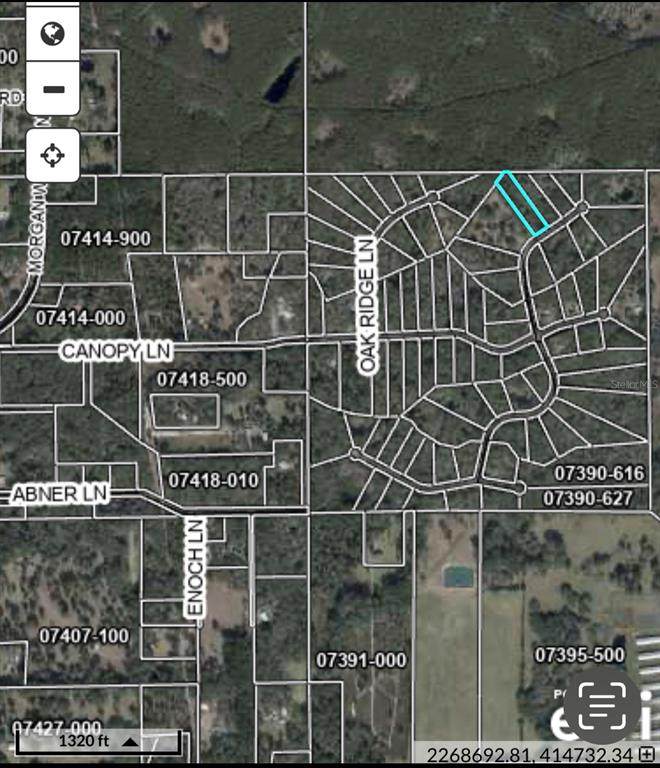Open the text scan lens button

[x=602, y=706]
